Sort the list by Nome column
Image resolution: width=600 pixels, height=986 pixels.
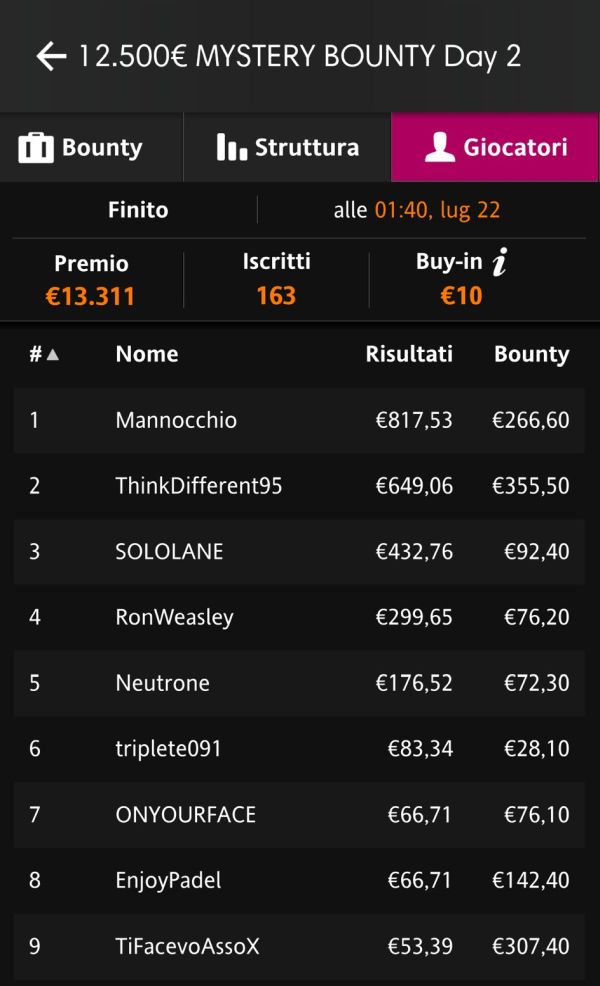point(147,354)
